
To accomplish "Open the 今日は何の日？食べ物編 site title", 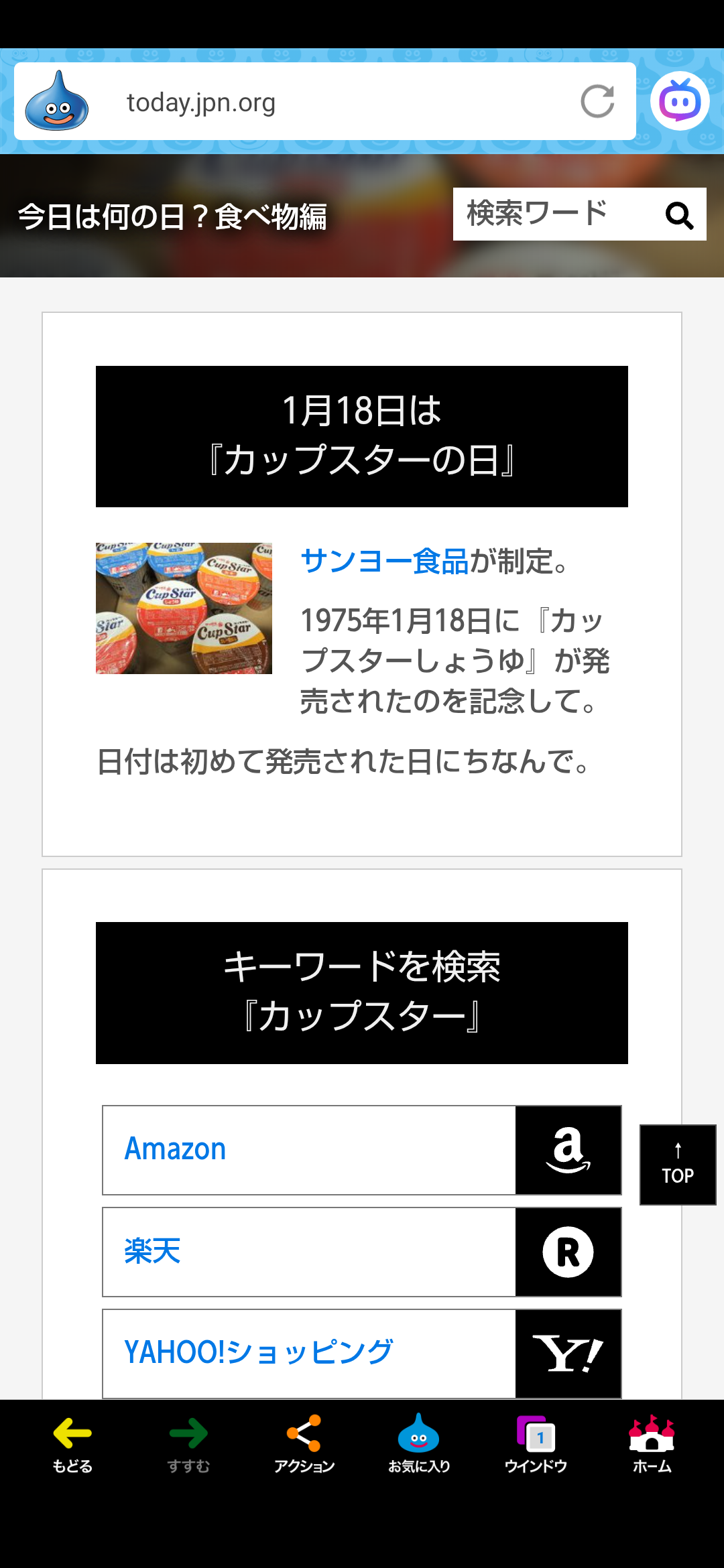I will click(172, 217).
